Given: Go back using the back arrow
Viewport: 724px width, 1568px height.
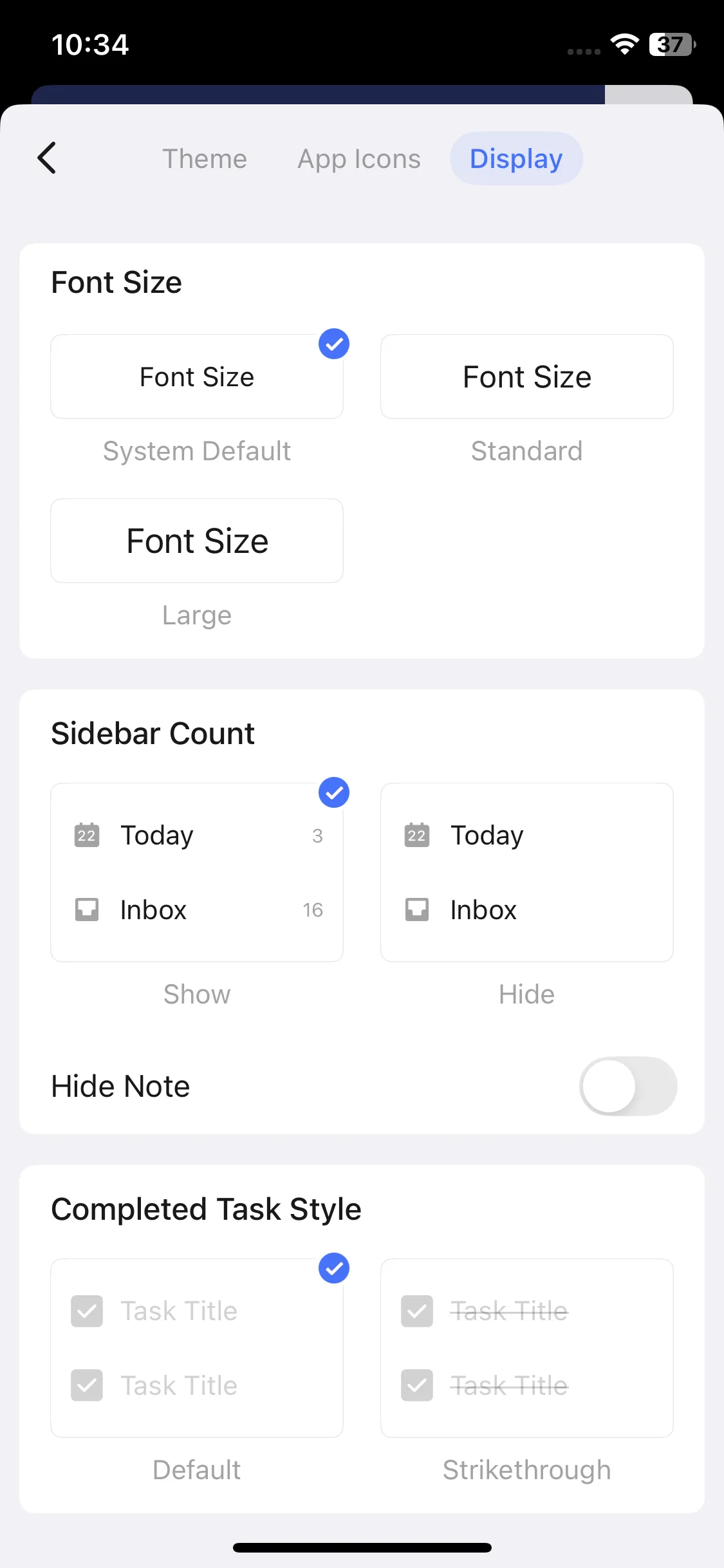Looking at the screenshot, I should point(47,158).
